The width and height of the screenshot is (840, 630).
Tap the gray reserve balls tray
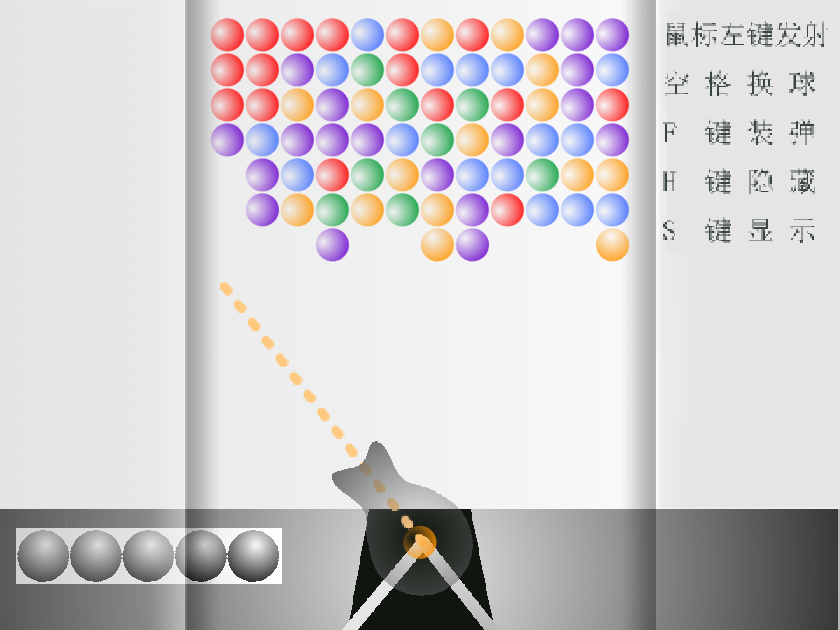tap(149, 556)
